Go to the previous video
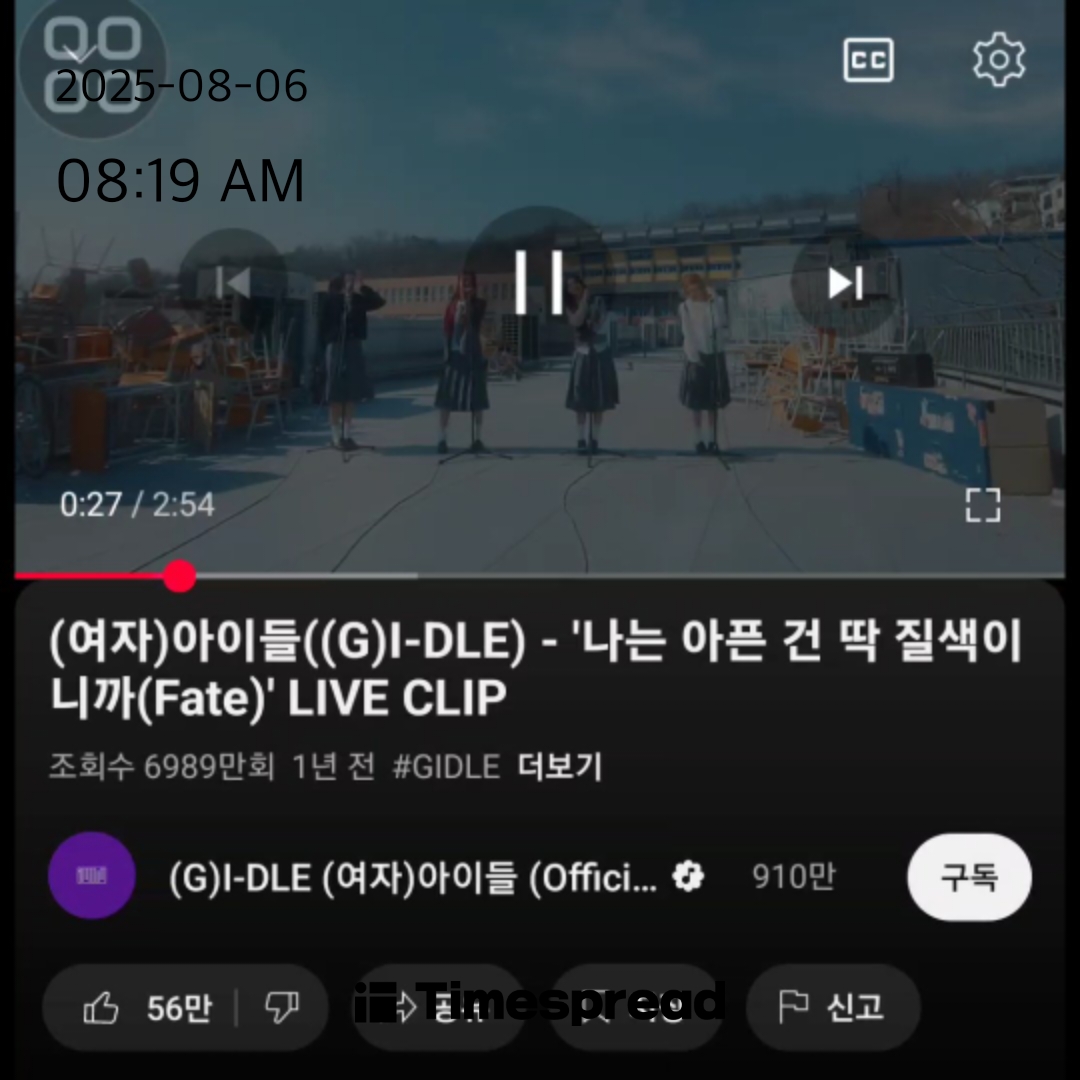The image size is (1080, 1080). (x=232, y=283)
